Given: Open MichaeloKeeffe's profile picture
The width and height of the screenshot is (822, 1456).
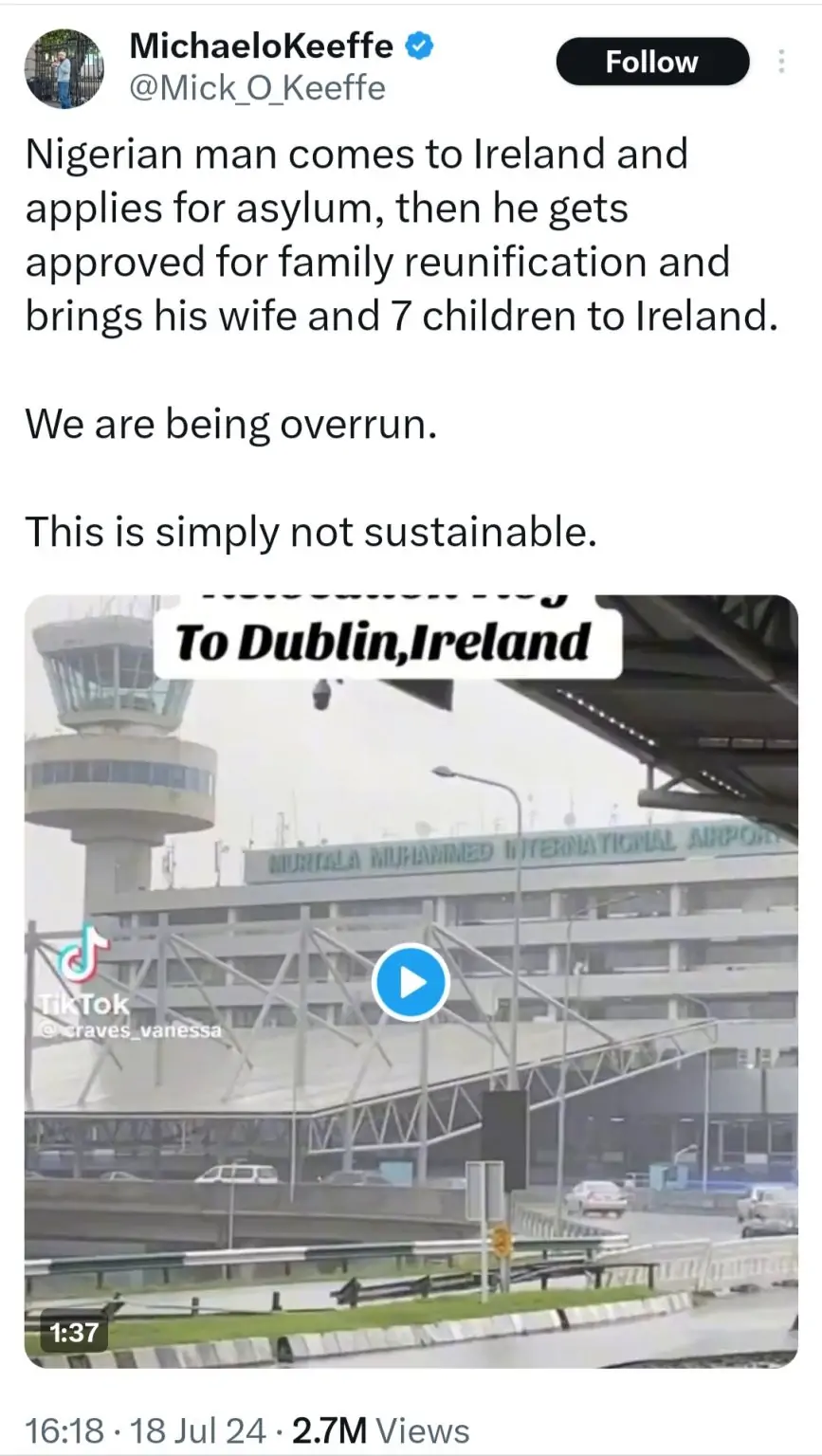Looking at the screenshot, I should coord(64,68).
